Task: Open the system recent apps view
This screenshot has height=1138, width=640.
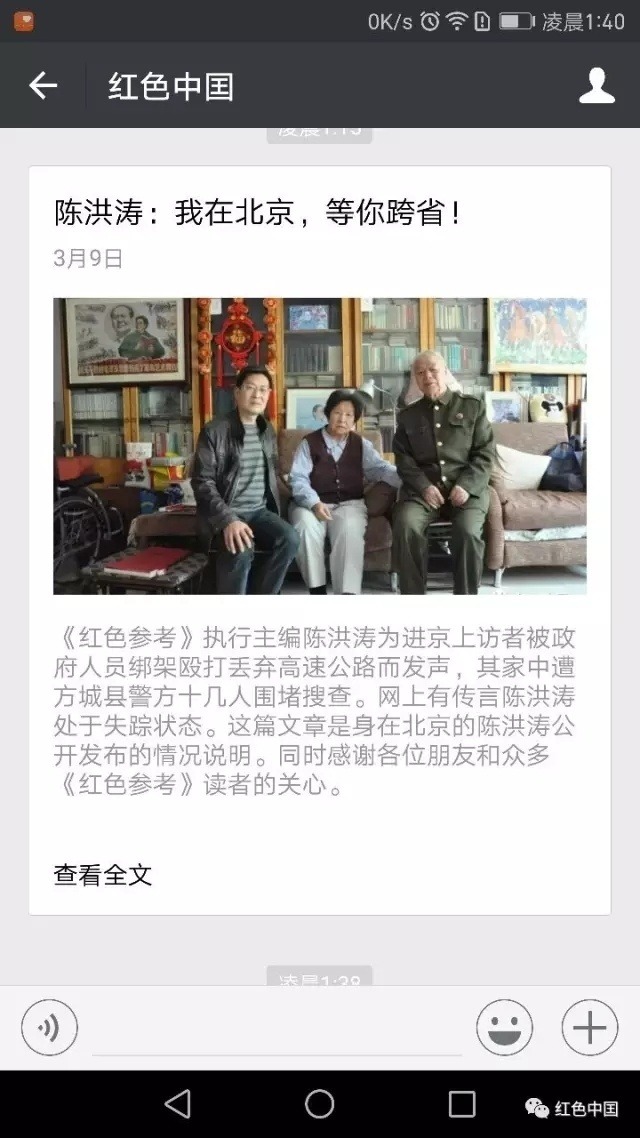Action: pos(461,1104)
